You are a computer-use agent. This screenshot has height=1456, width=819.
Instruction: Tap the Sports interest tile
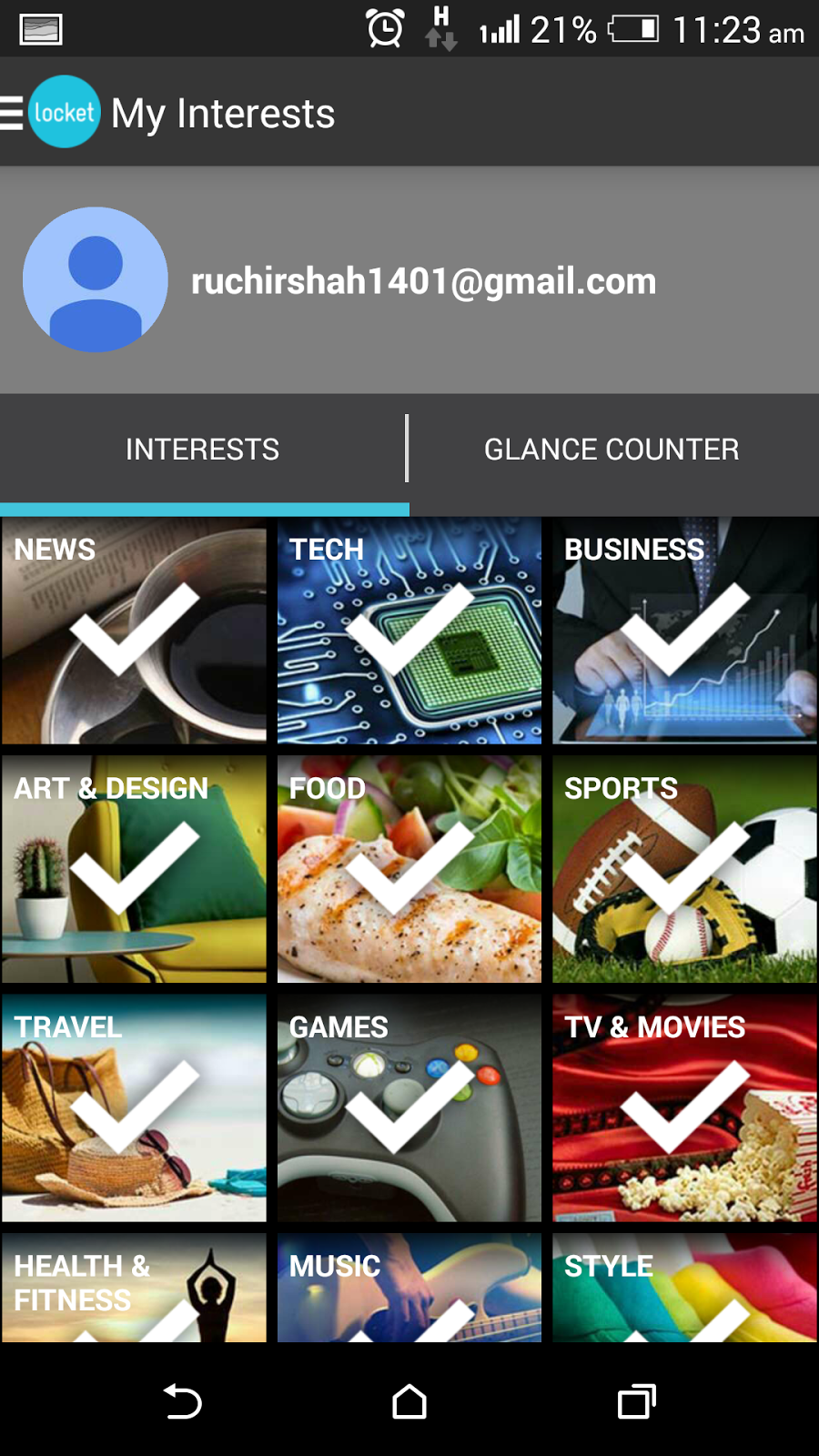684,869
